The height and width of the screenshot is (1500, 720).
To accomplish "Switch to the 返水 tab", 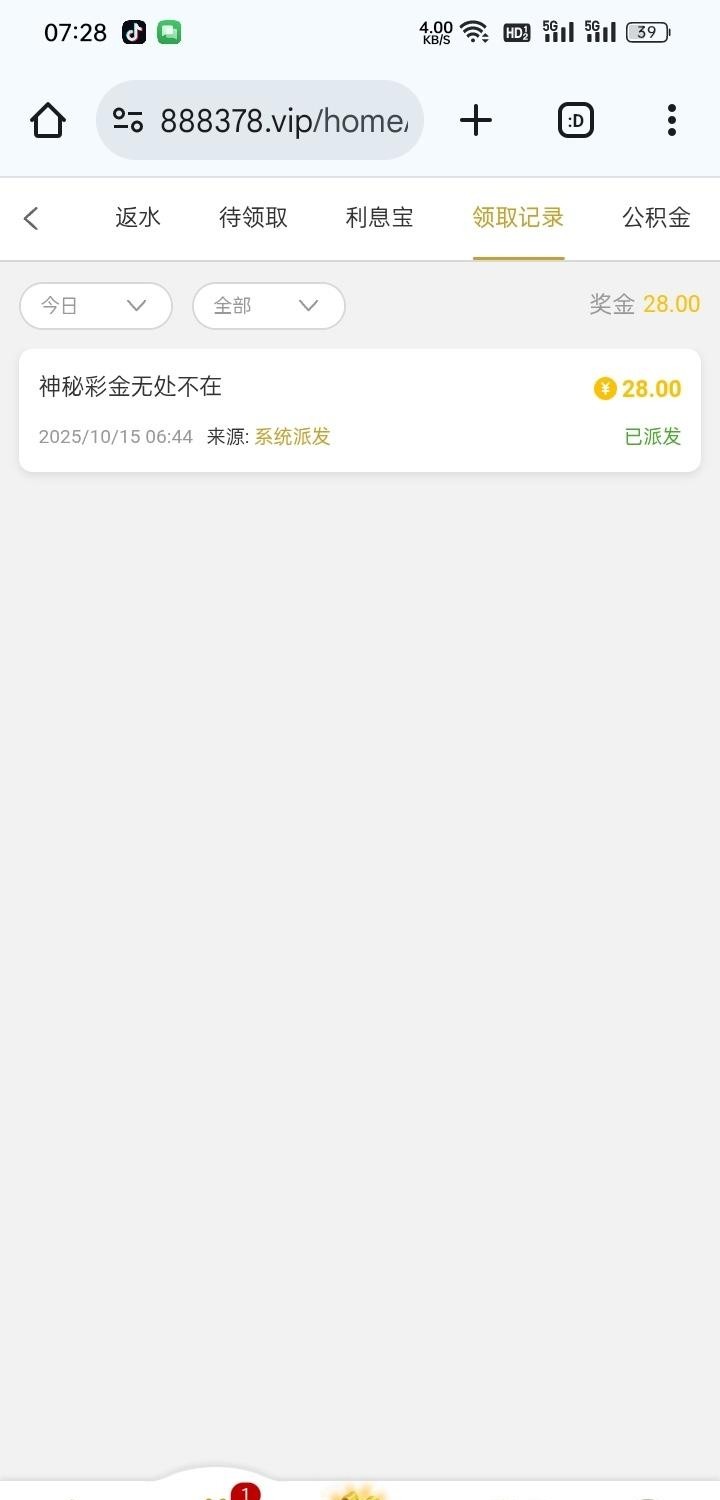I will coord(138,218).
